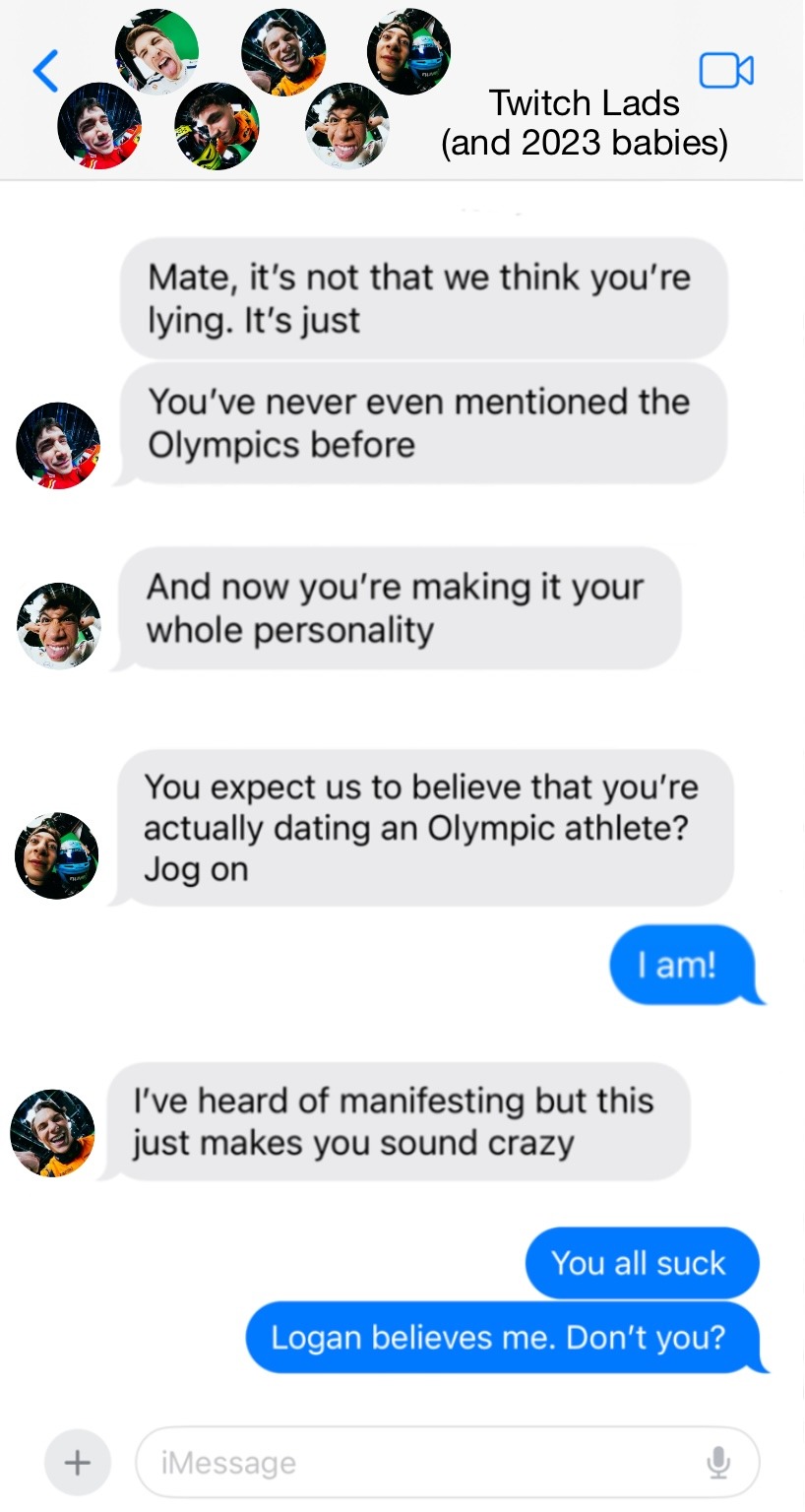
Task: Record audio with the microphone icon
Action: pyautogui.click(x=719, y=1463)
